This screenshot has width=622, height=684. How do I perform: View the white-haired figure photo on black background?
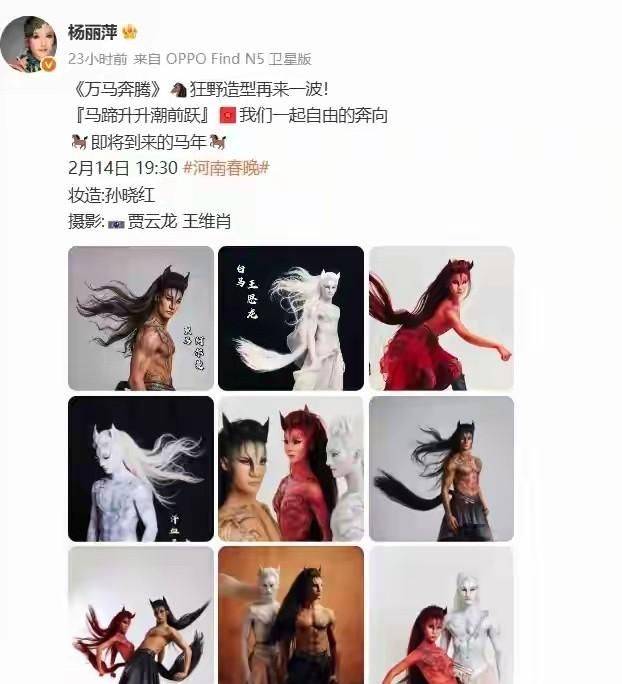tap(141, 468)
